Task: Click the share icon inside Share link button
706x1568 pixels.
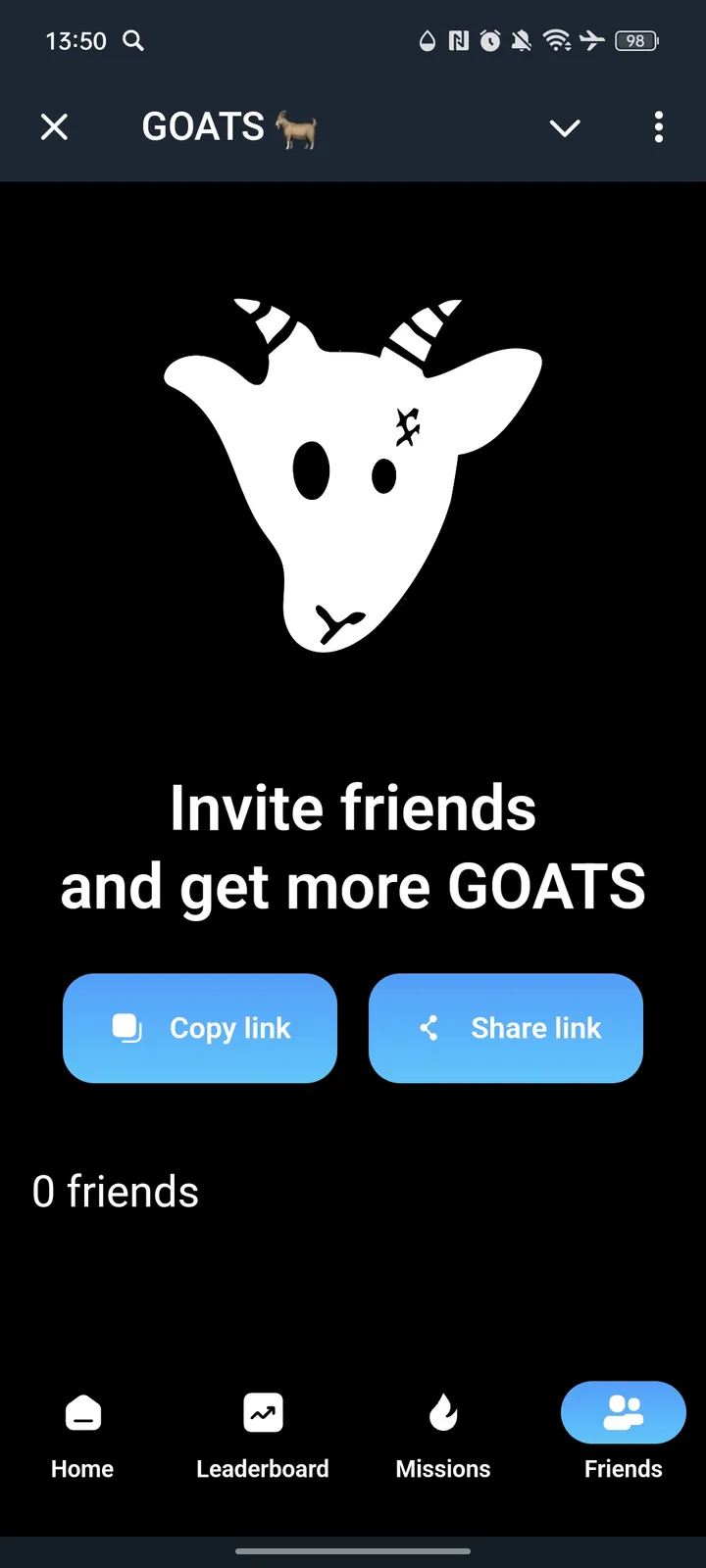Action: pyautogui.click(x=429, y=1028)
